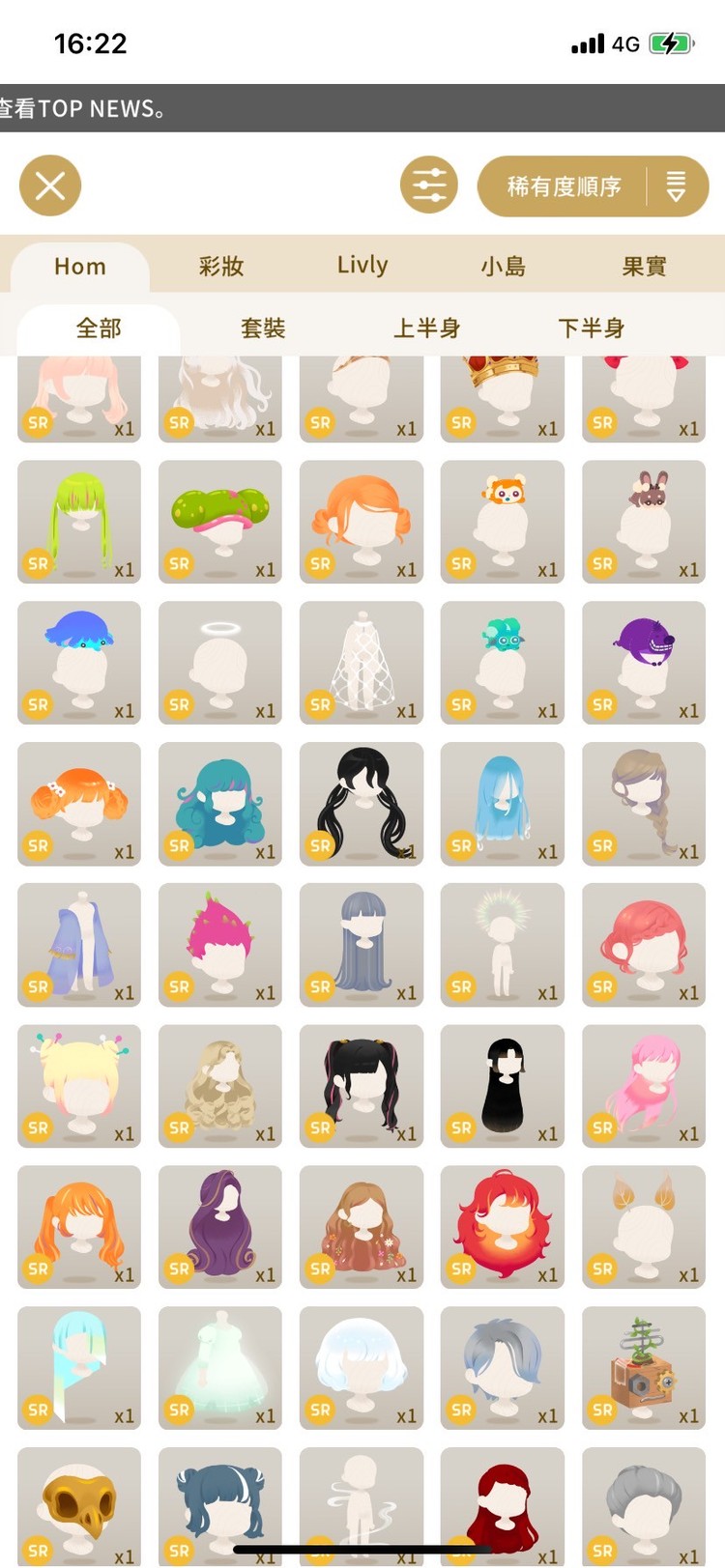Select the glowing green dress item
This screenshot has width=725, height=1568.
click(x=220, y=1368)
